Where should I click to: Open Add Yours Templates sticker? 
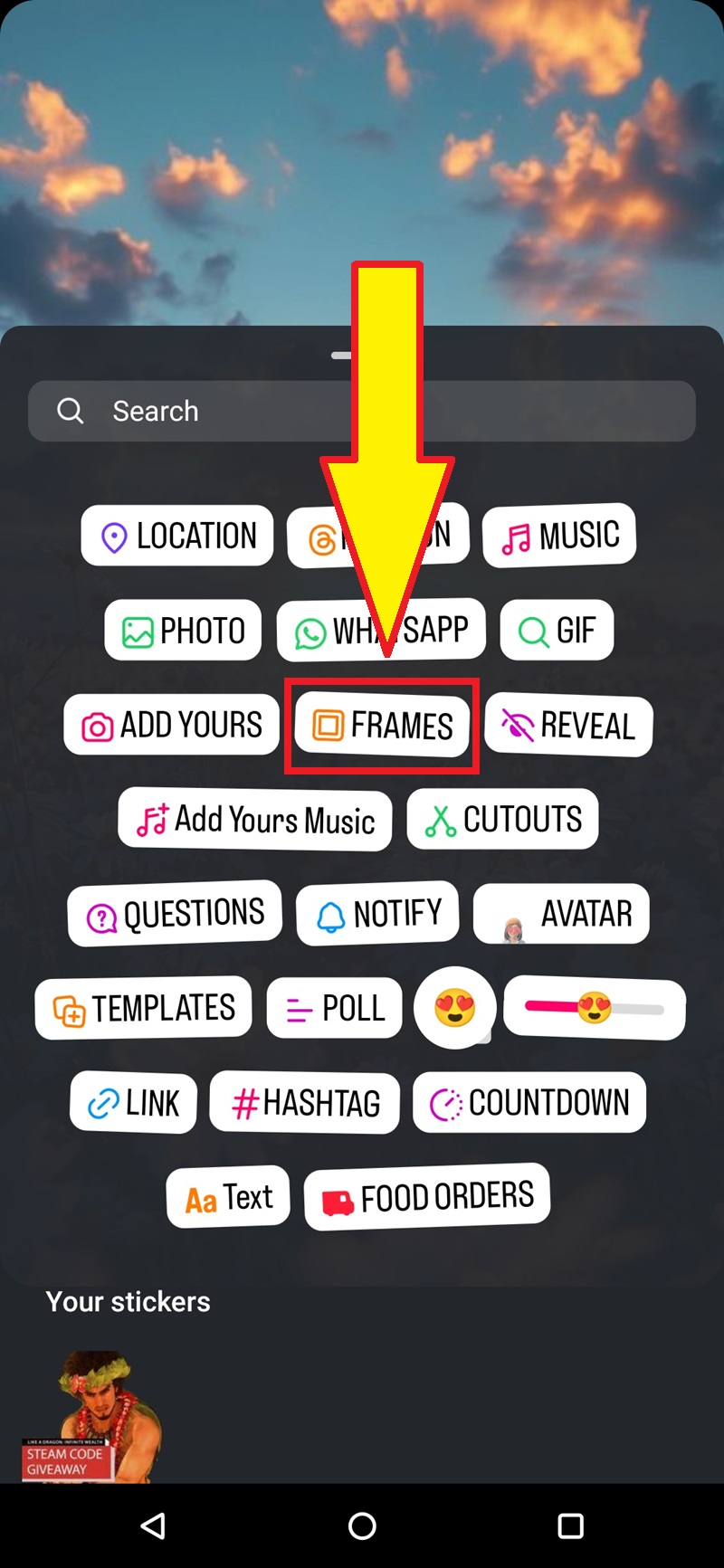point(143,1008)
